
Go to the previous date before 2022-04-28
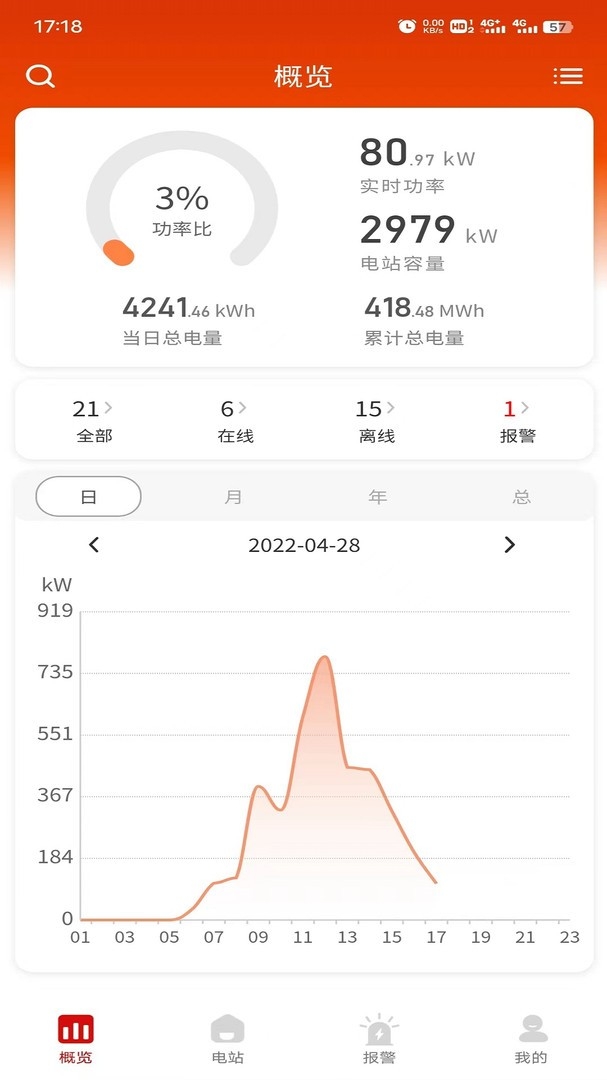pos(94,545)
